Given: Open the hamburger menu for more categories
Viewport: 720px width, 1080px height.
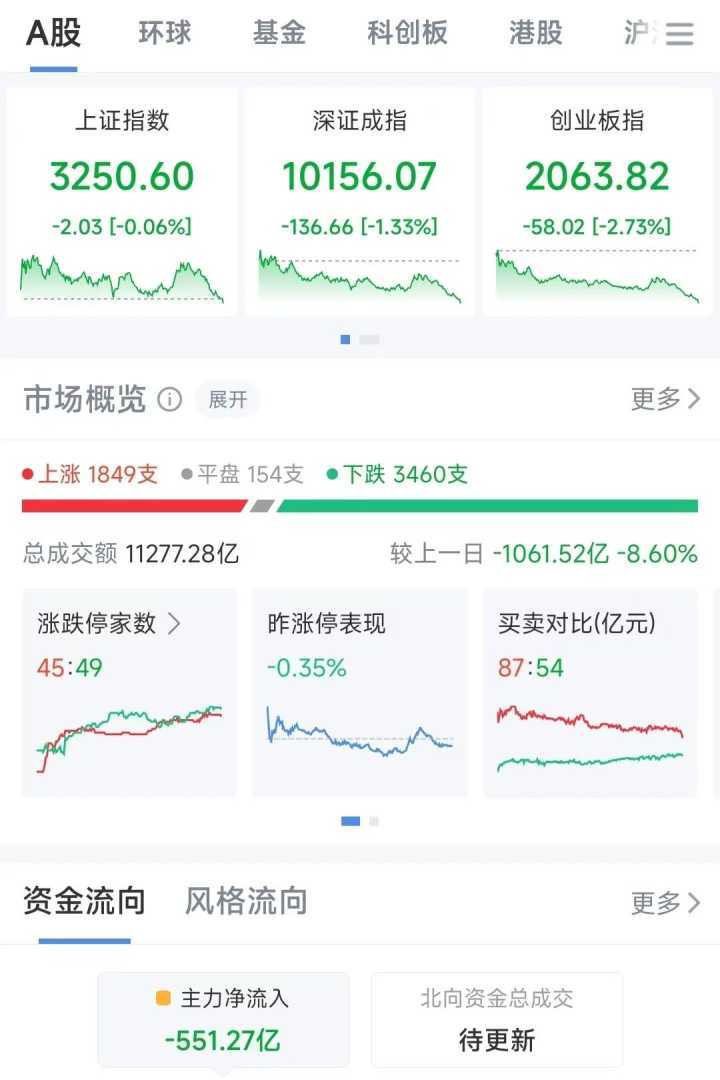Looking at the screenshot, I should point(680,34).
